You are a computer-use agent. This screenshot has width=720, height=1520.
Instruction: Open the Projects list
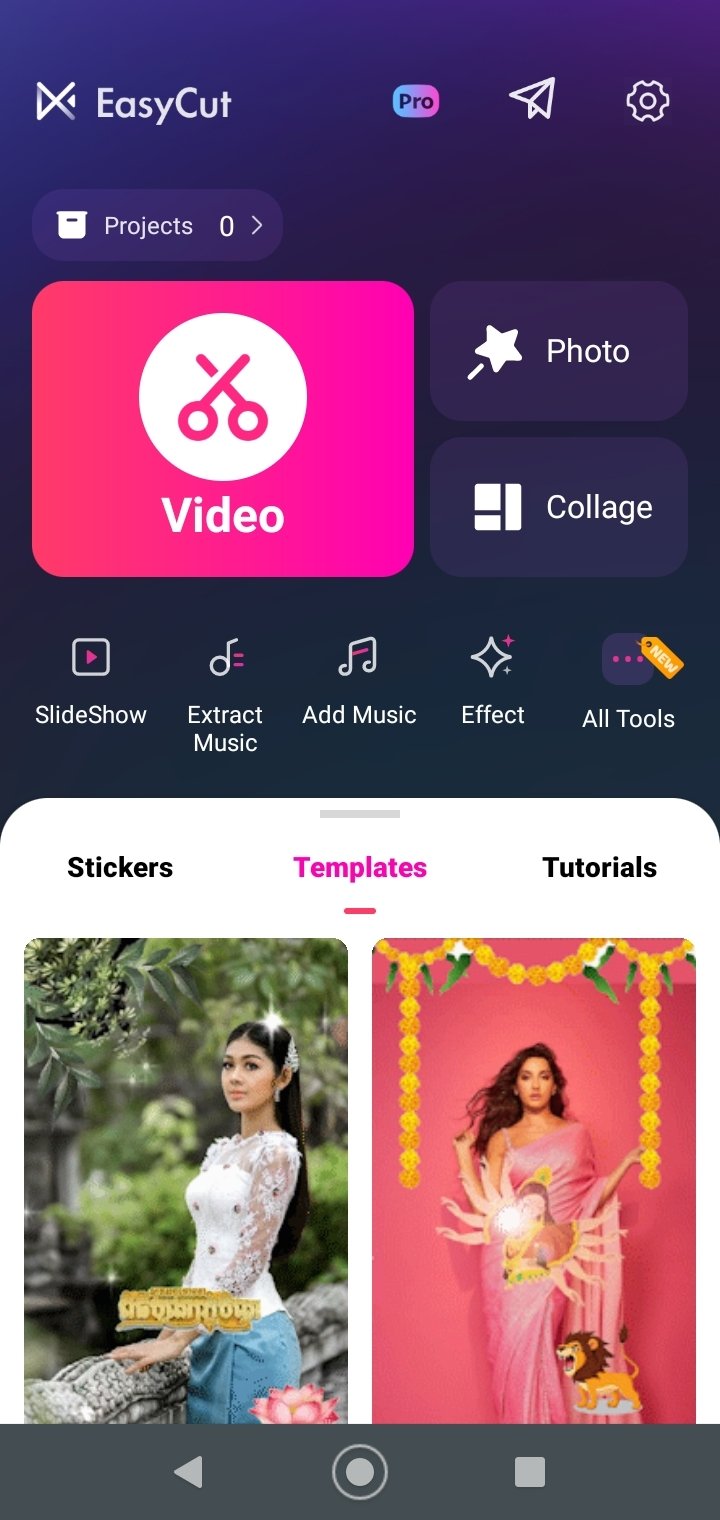tap(157, 226)
